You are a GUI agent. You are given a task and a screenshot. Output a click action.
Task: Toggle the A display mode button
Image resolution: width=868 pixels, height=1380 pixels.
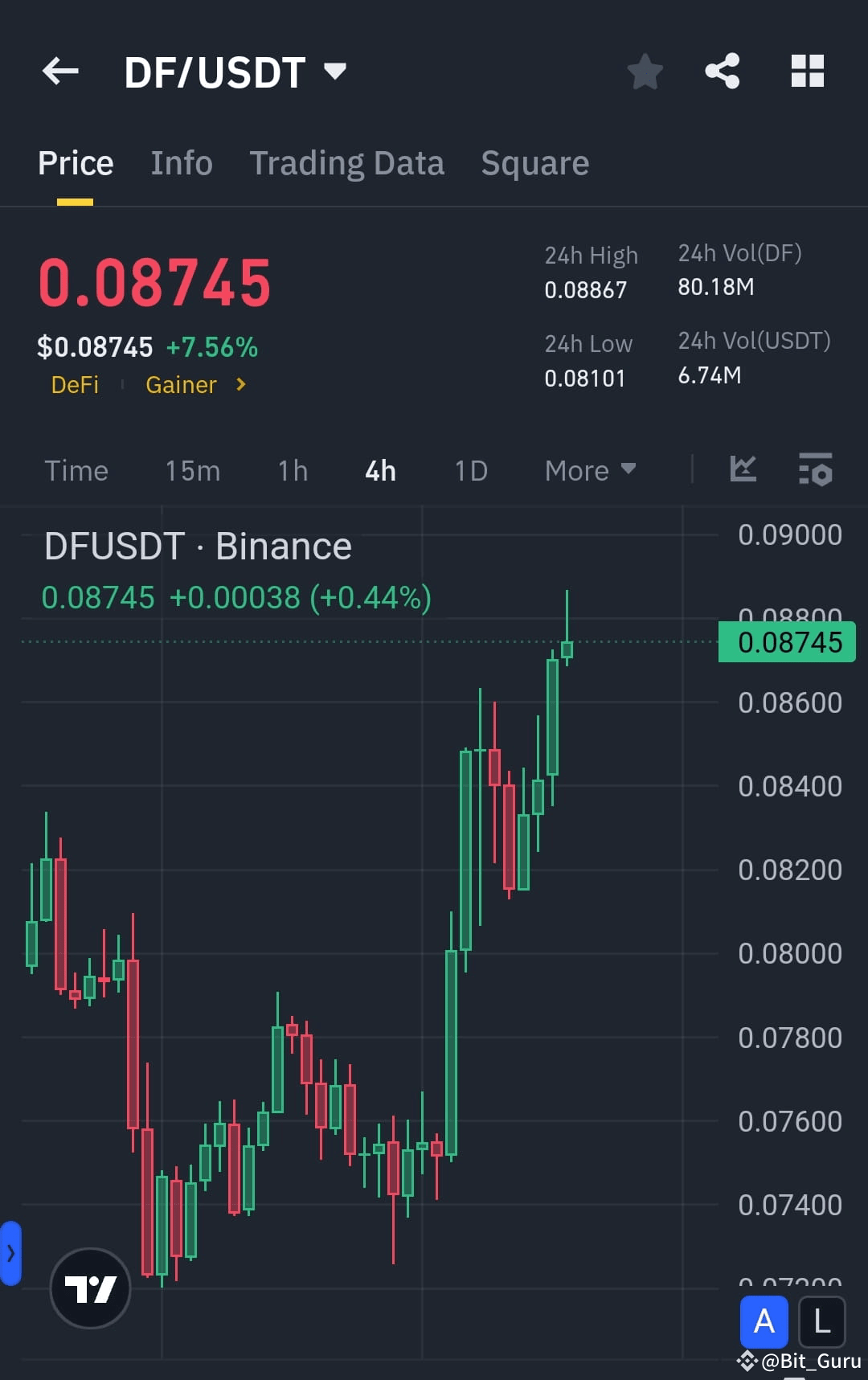tap(763, 1322)
